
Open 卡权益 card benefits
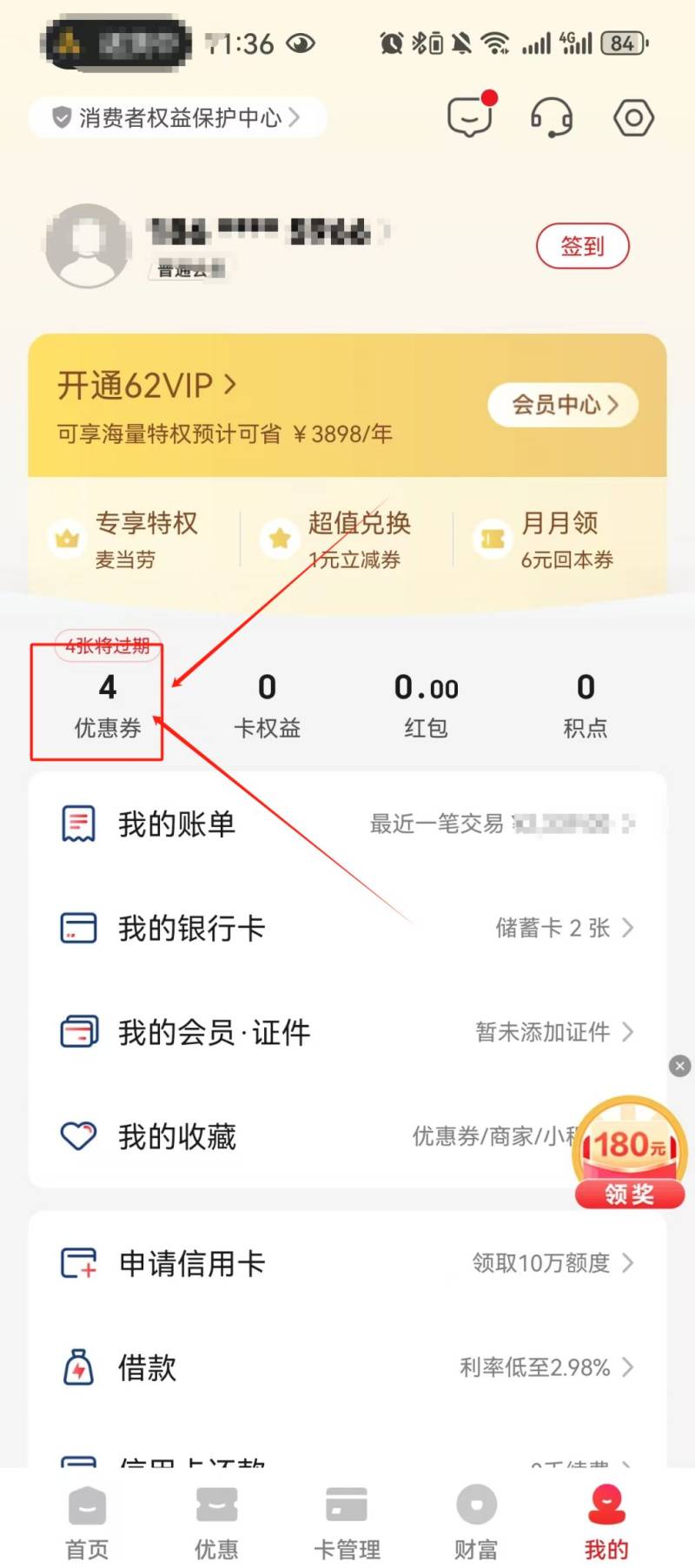(267, 705)
